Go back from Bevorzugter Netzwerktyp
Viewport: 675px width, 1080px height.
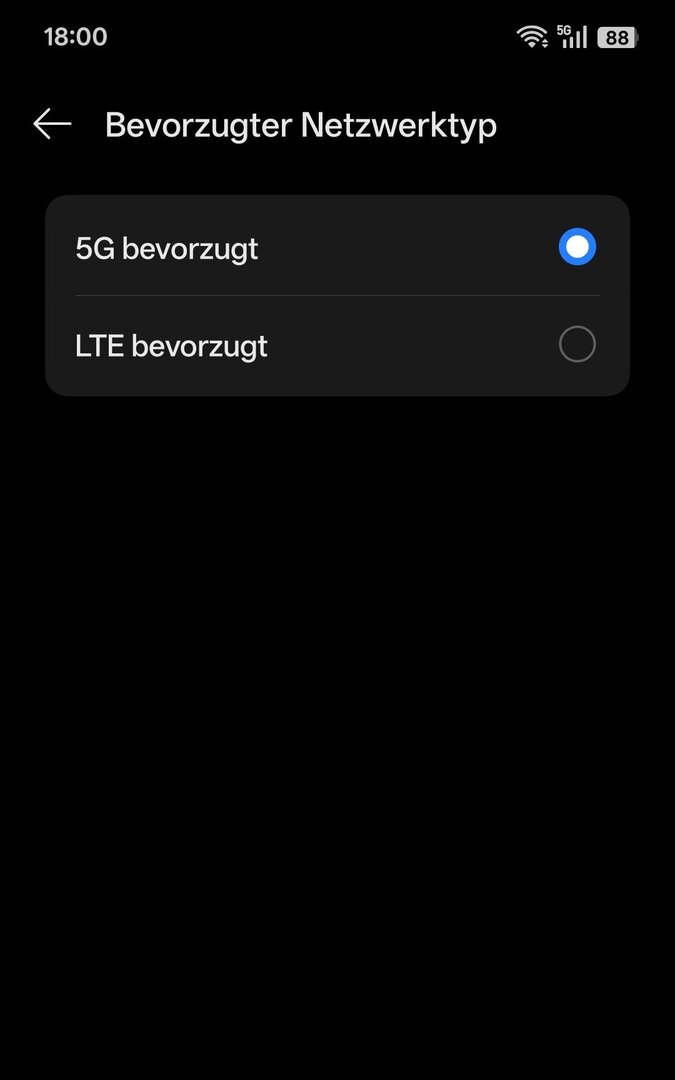(x=52, y=125)
